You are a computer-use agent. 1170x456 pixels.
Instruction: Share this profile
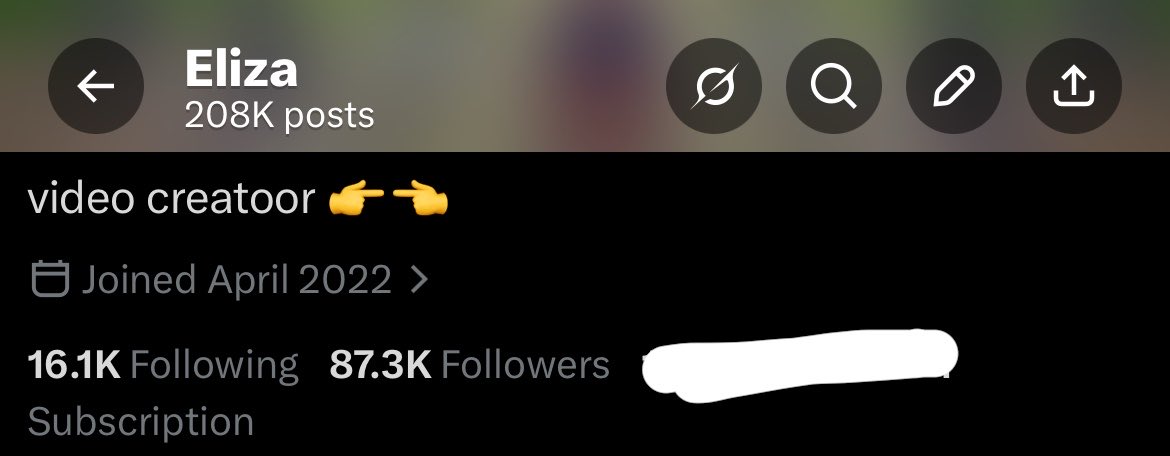(1074, 88)
